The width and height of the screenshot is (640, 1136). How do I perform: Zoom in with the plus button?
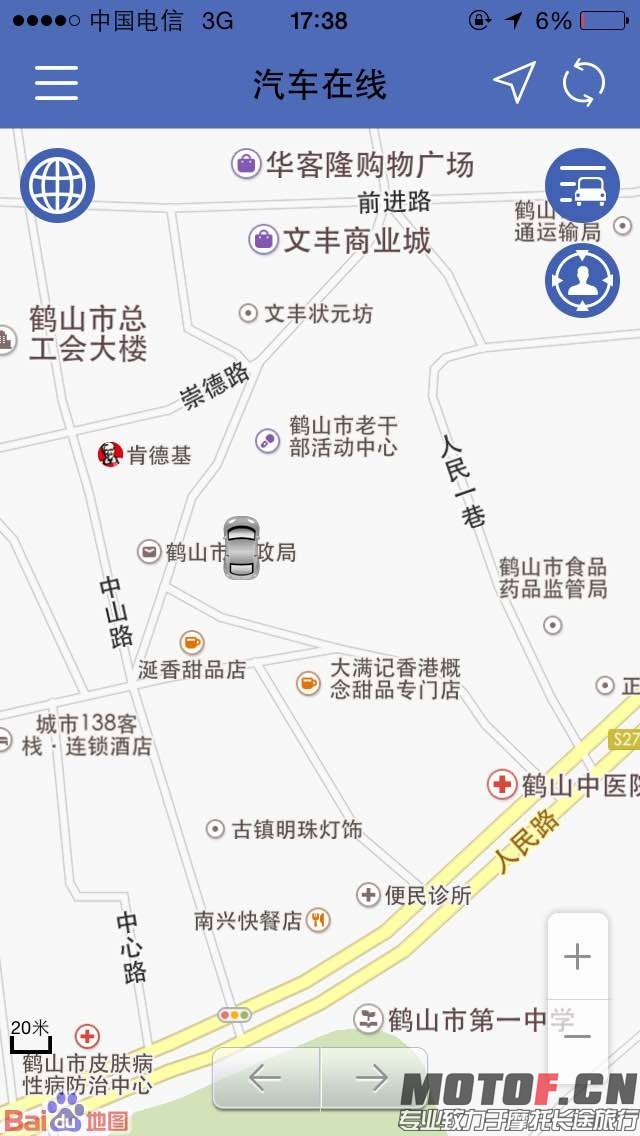click(x=577, y=957)
